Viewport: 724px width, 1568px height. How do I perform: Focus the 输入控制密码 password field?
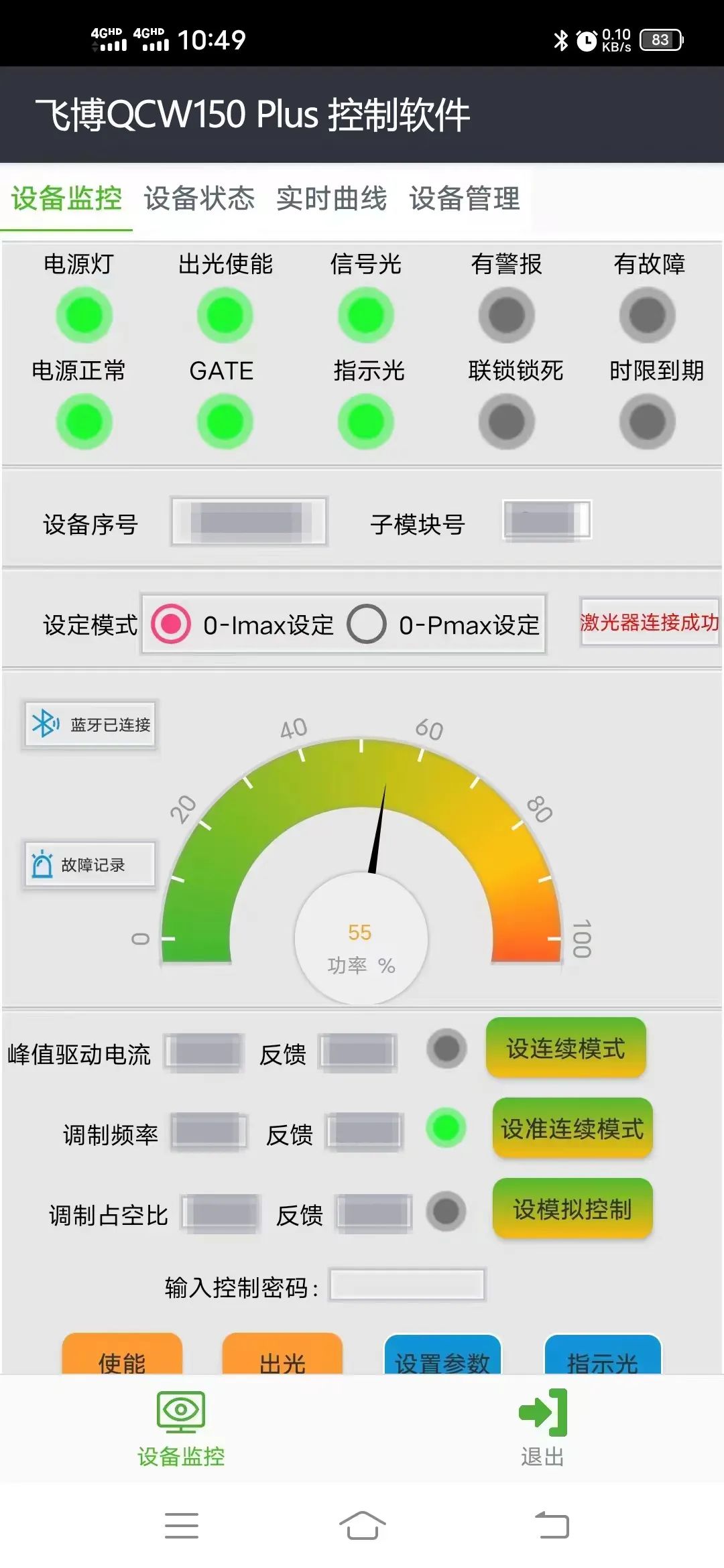407,1285
